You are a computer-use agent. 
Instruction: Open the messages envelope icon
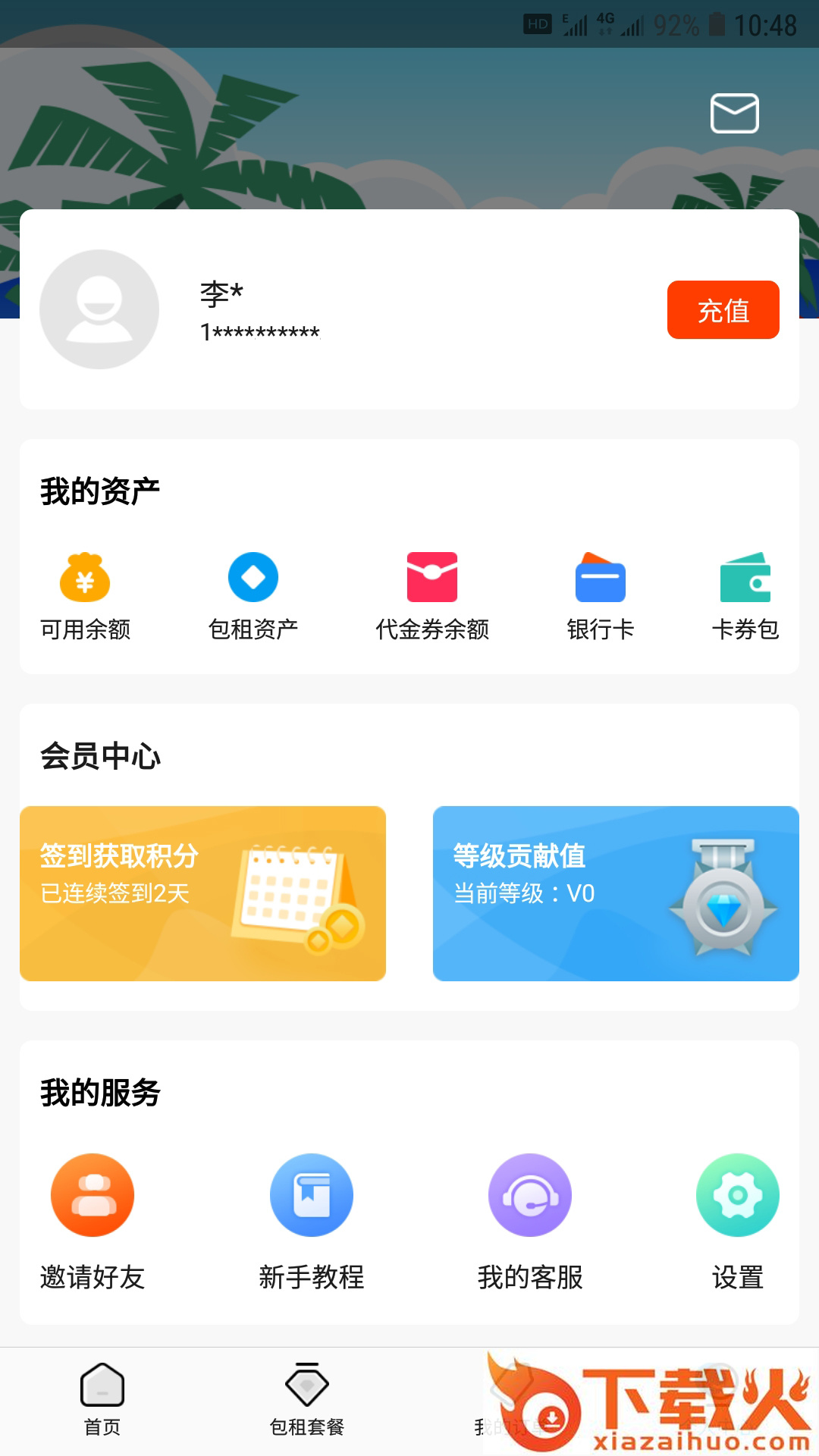(x=734, y=114)
